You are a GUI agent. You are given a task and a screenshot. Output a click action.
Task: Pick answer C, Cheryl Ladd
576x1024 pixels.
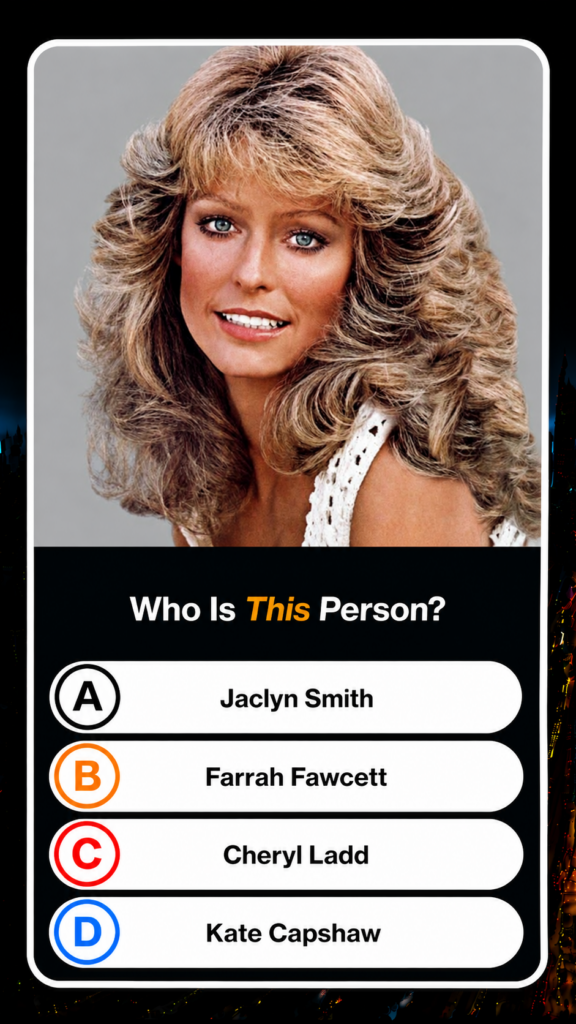(286, 854)
